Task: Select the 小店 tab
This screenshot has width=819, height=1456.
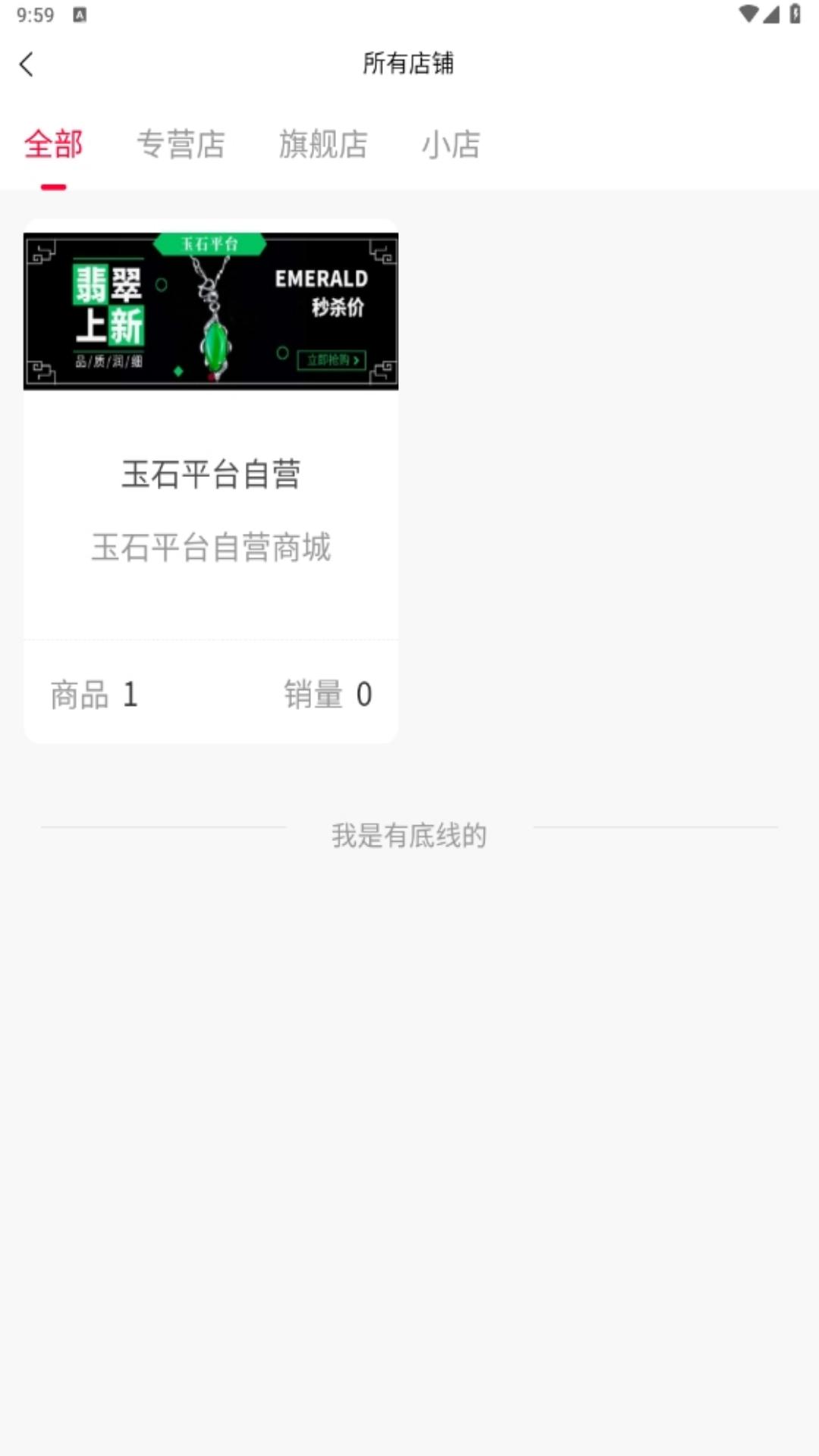Action: pos(451,144)
